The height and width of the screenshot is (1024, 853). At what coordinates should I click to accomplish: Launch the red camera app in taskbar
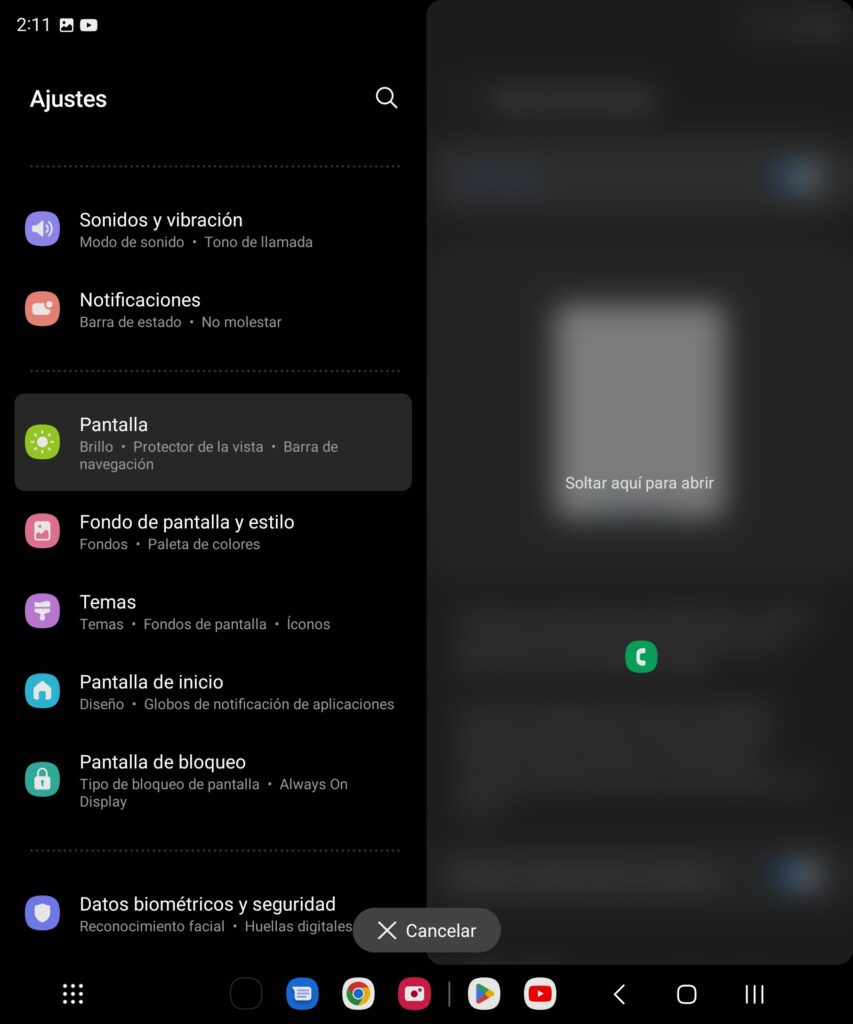point(414,993)
